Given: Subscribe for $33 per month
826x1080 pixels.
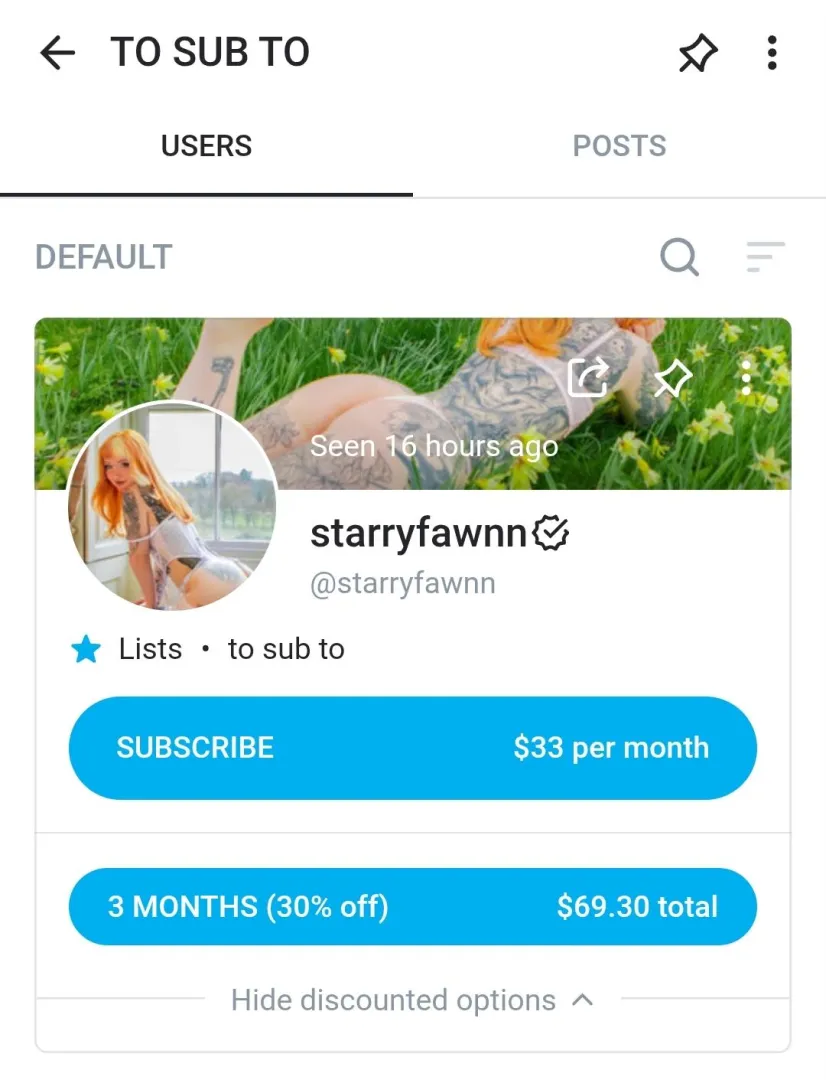Looking at the screenshot, I should [413, 747].
